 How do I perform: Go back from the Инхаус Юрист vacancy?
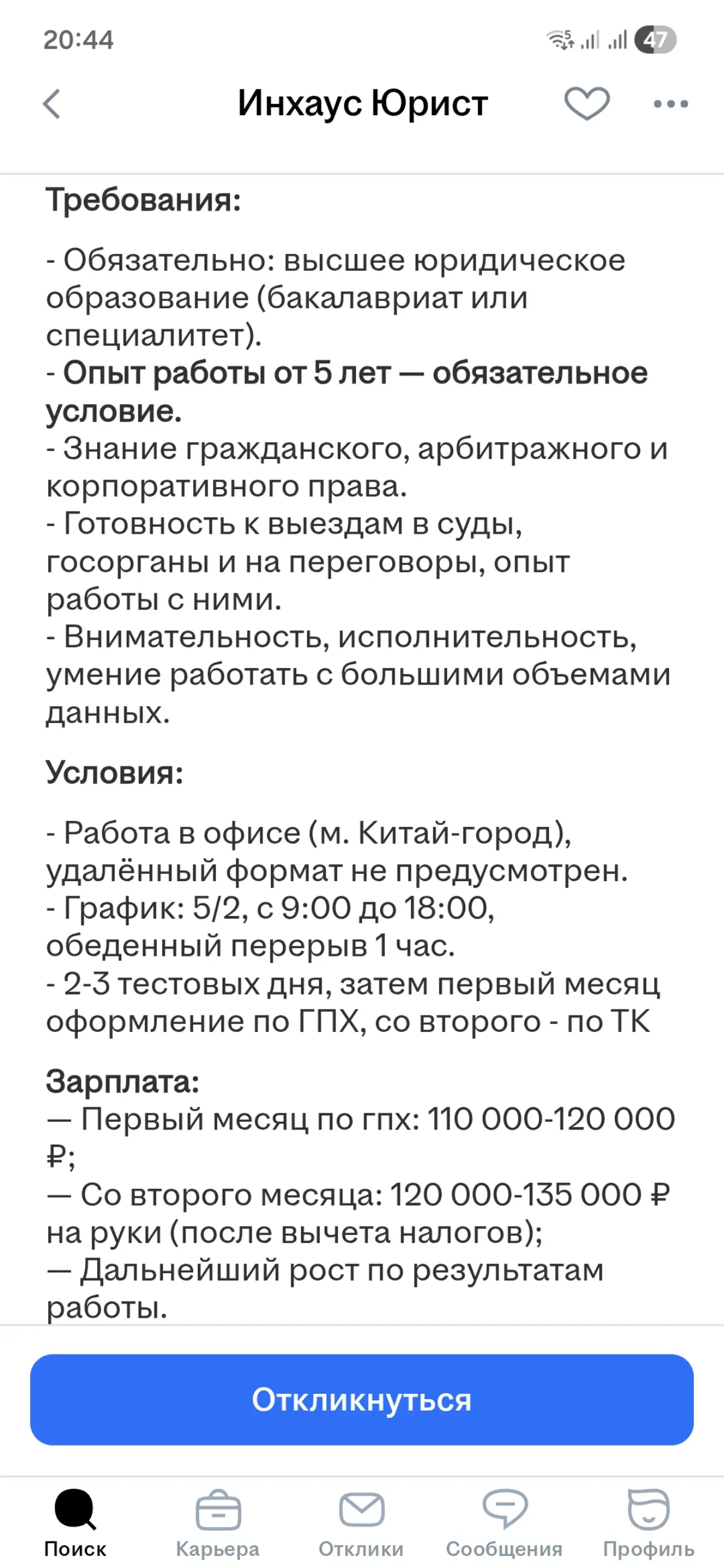52,104
